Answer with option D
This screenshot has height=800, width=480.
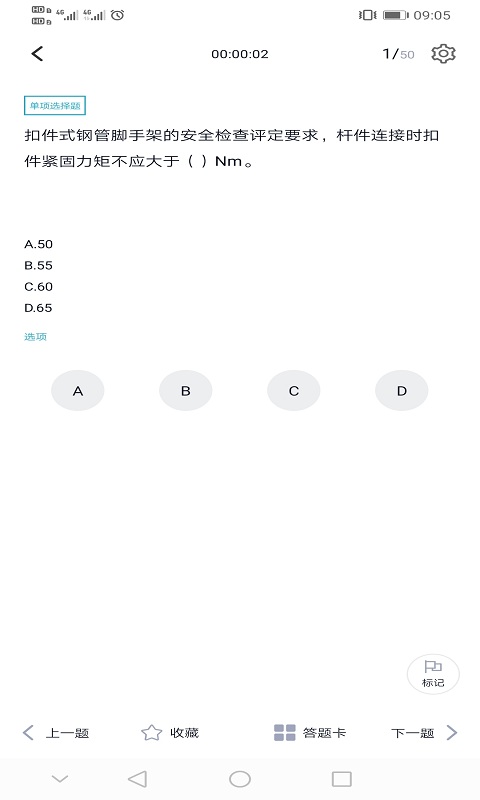point(402,391)
